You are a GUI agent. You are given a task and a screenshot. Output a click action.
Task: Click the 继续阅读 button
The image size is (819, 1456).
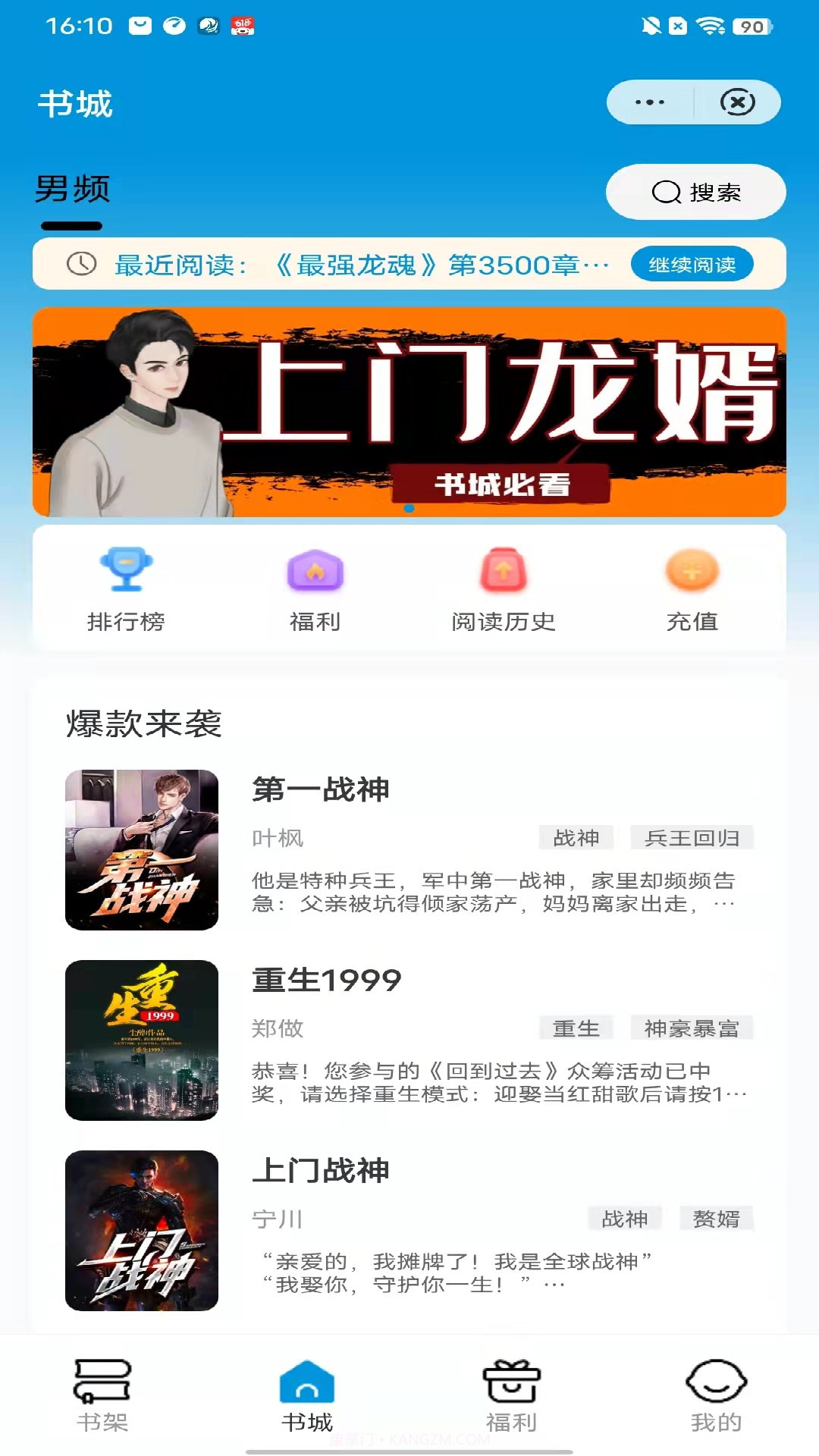(692, 265)
